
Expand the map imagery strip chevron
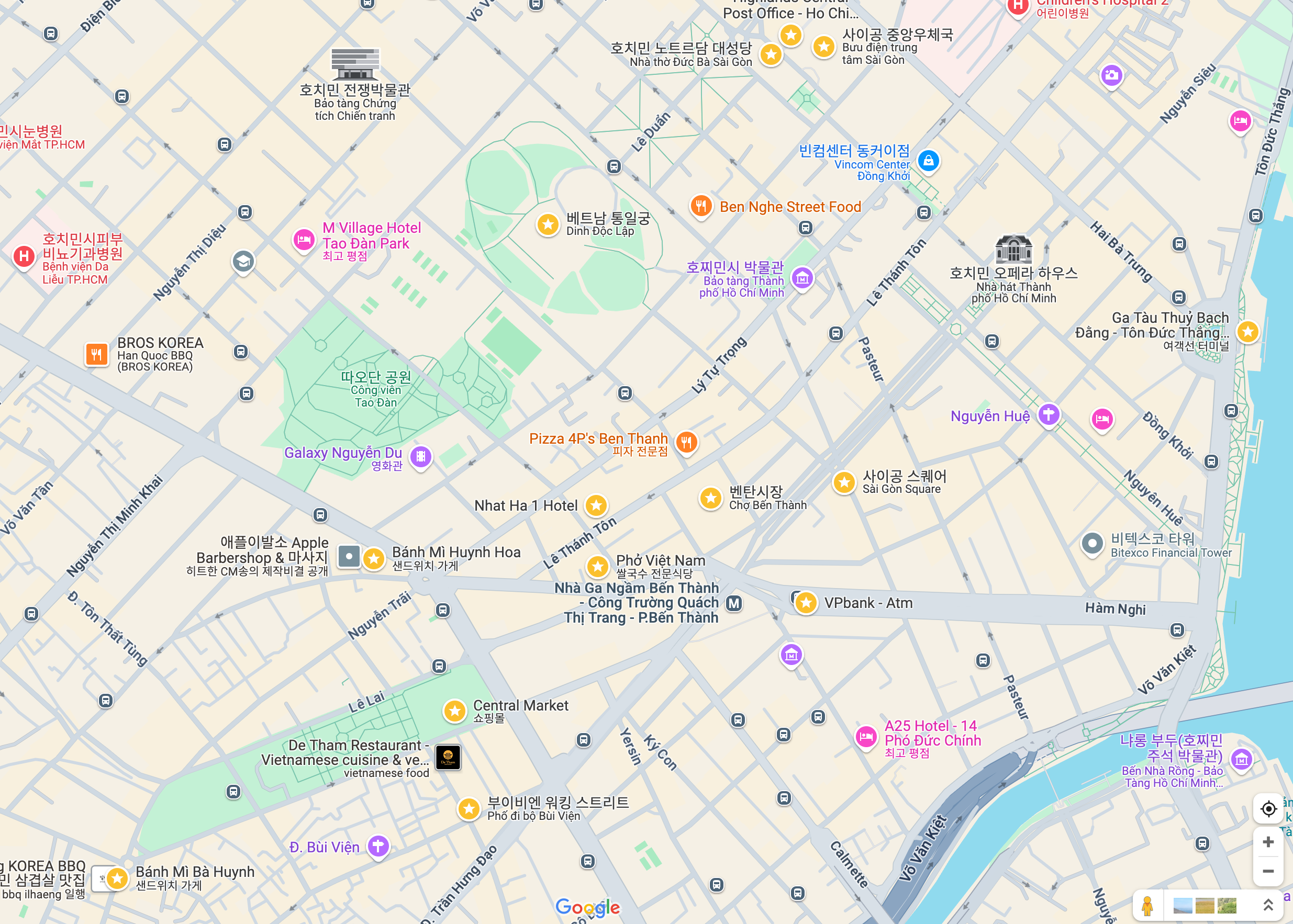click(1268, 905)
